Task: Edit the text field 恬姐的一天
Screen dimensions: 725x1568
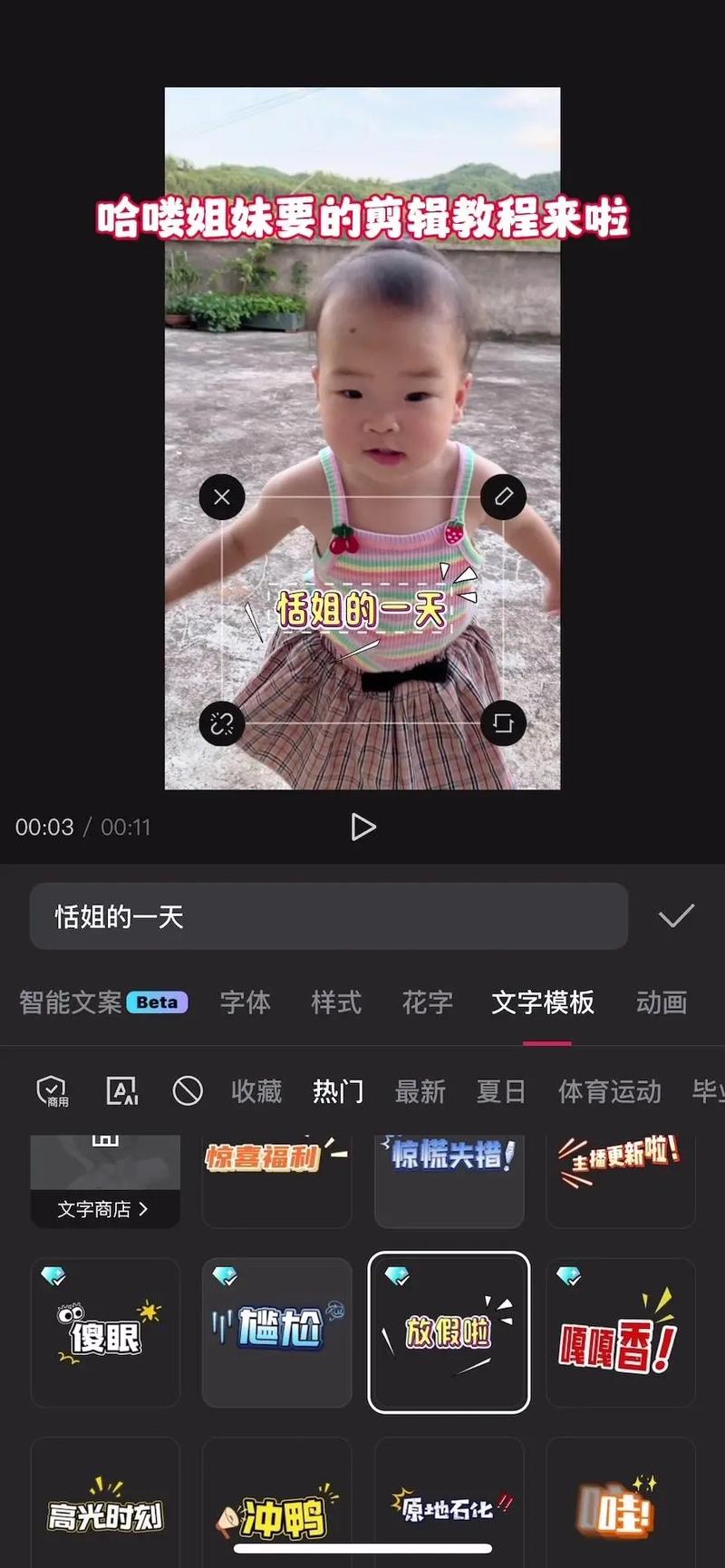Action: point(328,916)
